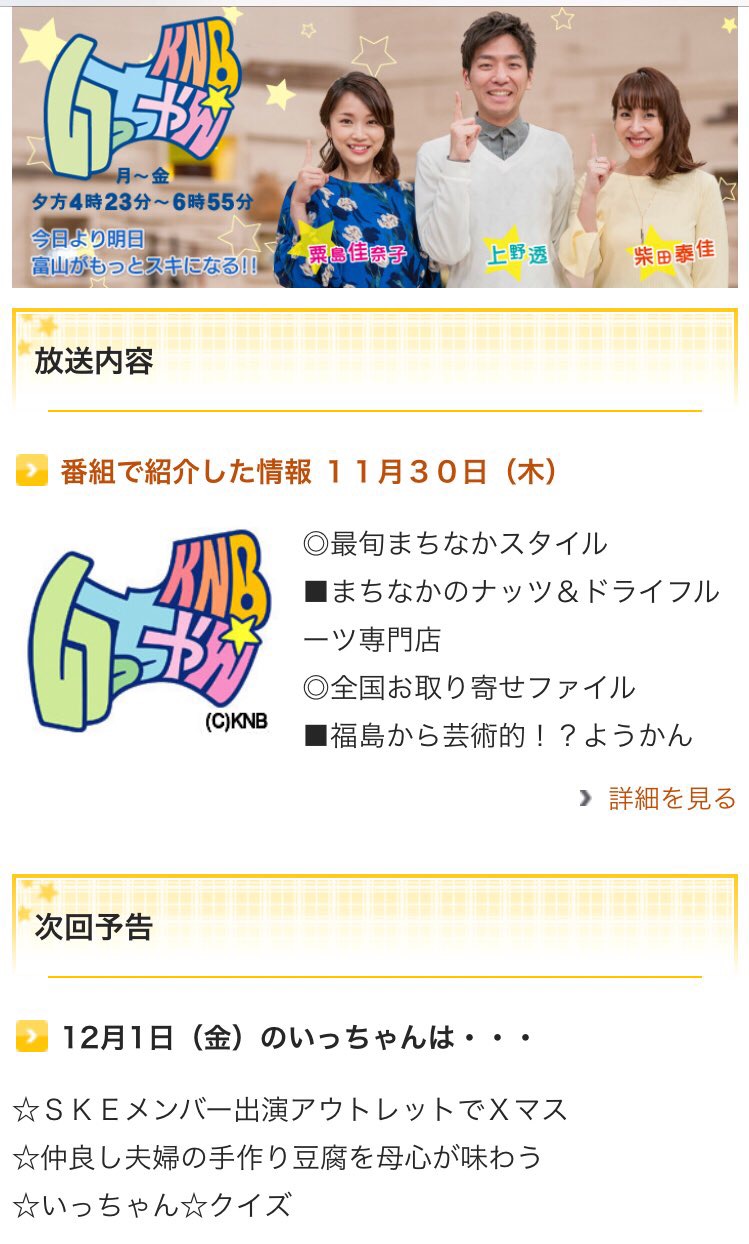Viewport: 749px width, 1244px height.
Task: Open the 番組で紹介した情報 11月30日 entry
Action: pos(308,471)
